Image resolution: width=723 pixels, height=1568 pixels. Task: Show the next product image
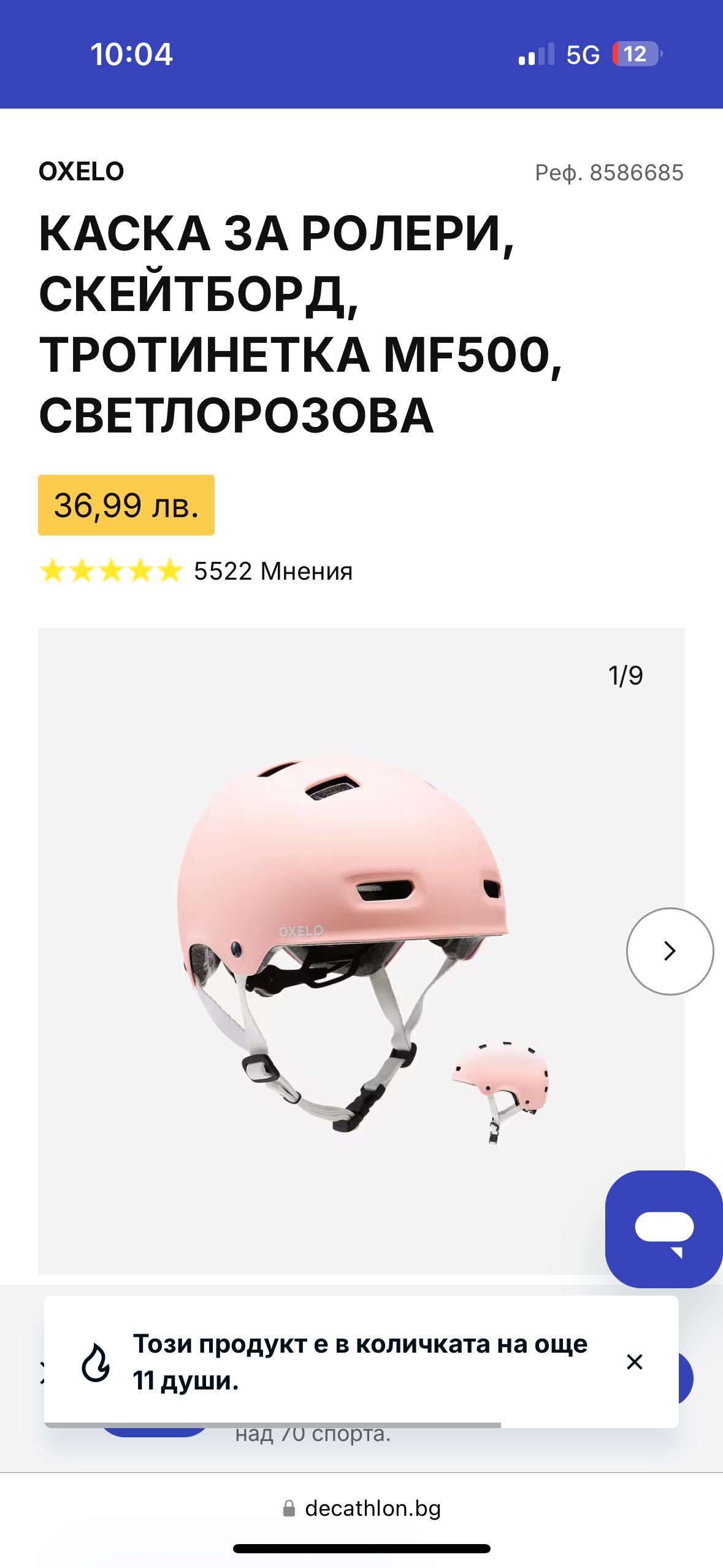(669, 951)
